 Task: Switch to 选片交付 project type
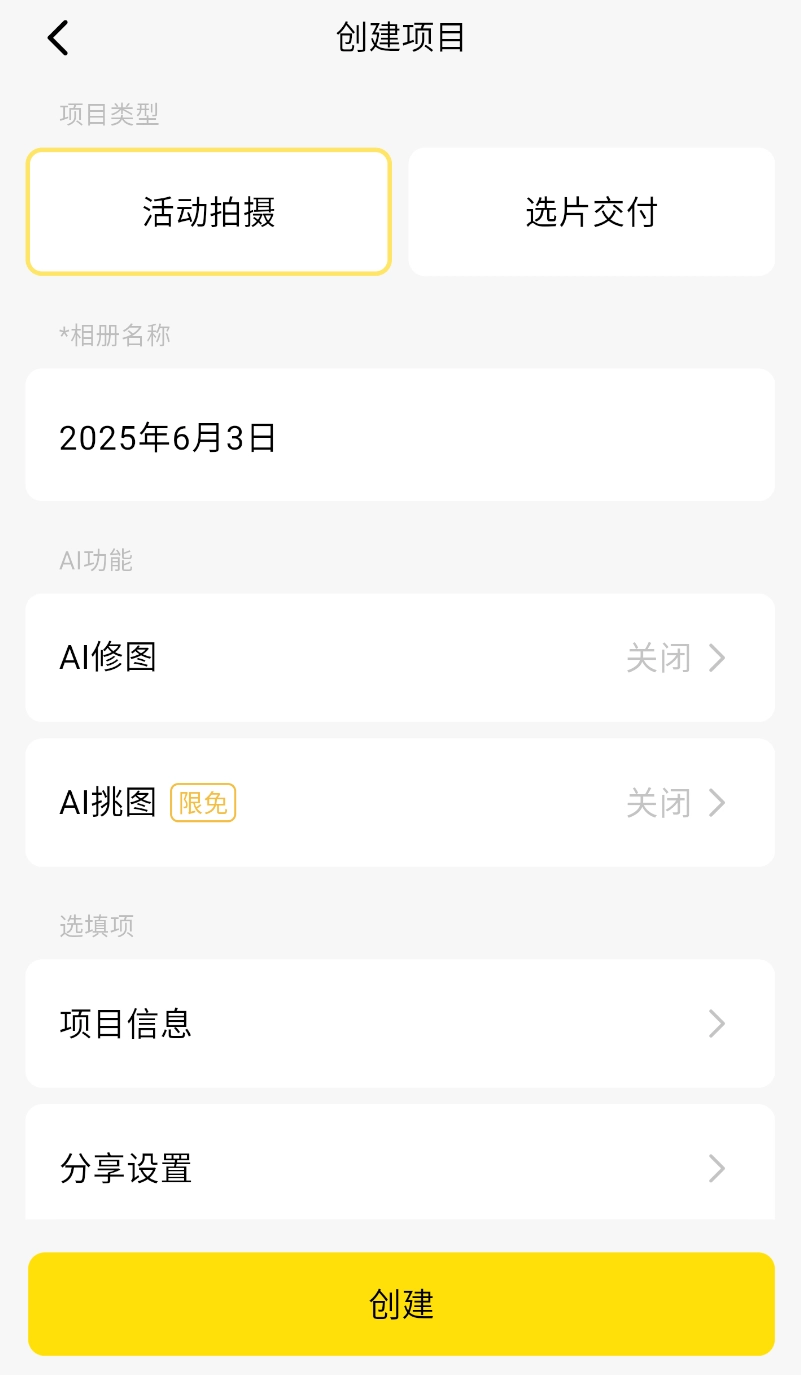[x=591, y=212]
